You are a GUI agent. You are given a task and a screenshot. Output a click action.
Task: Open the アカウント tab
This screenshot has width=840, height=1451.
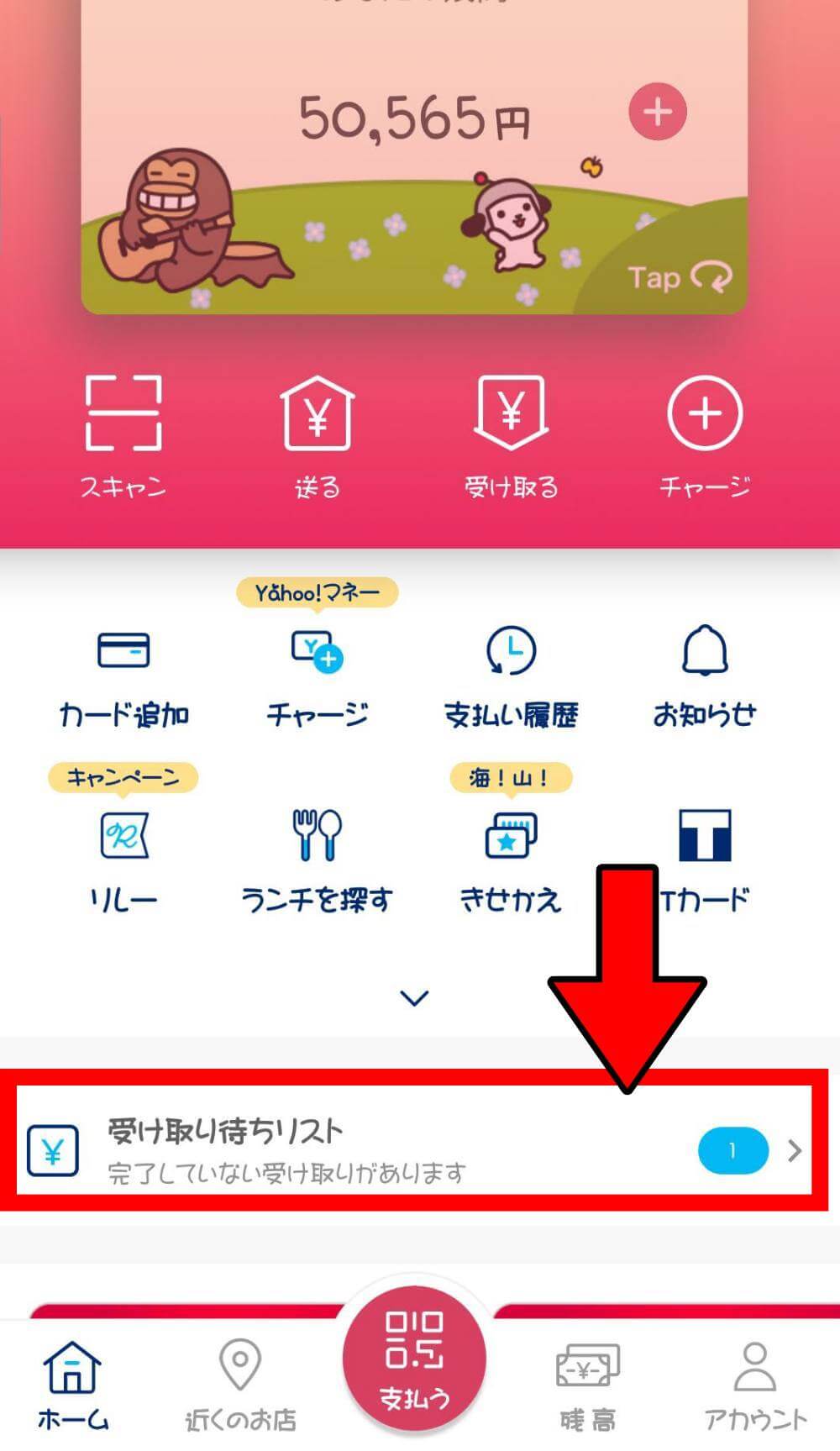[755, 1385]
